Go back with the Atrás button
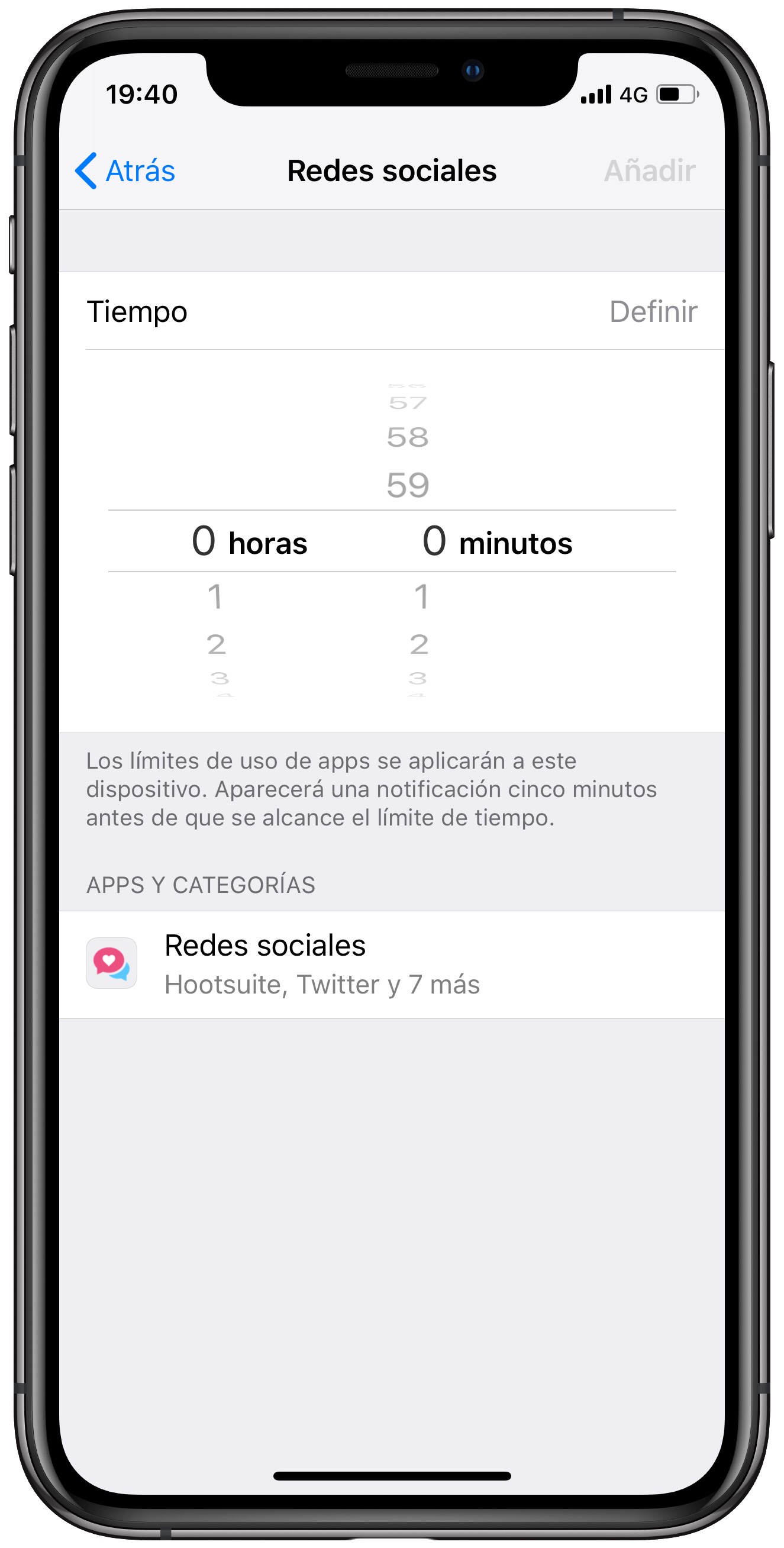The image size is (784, 1548). 125,170
